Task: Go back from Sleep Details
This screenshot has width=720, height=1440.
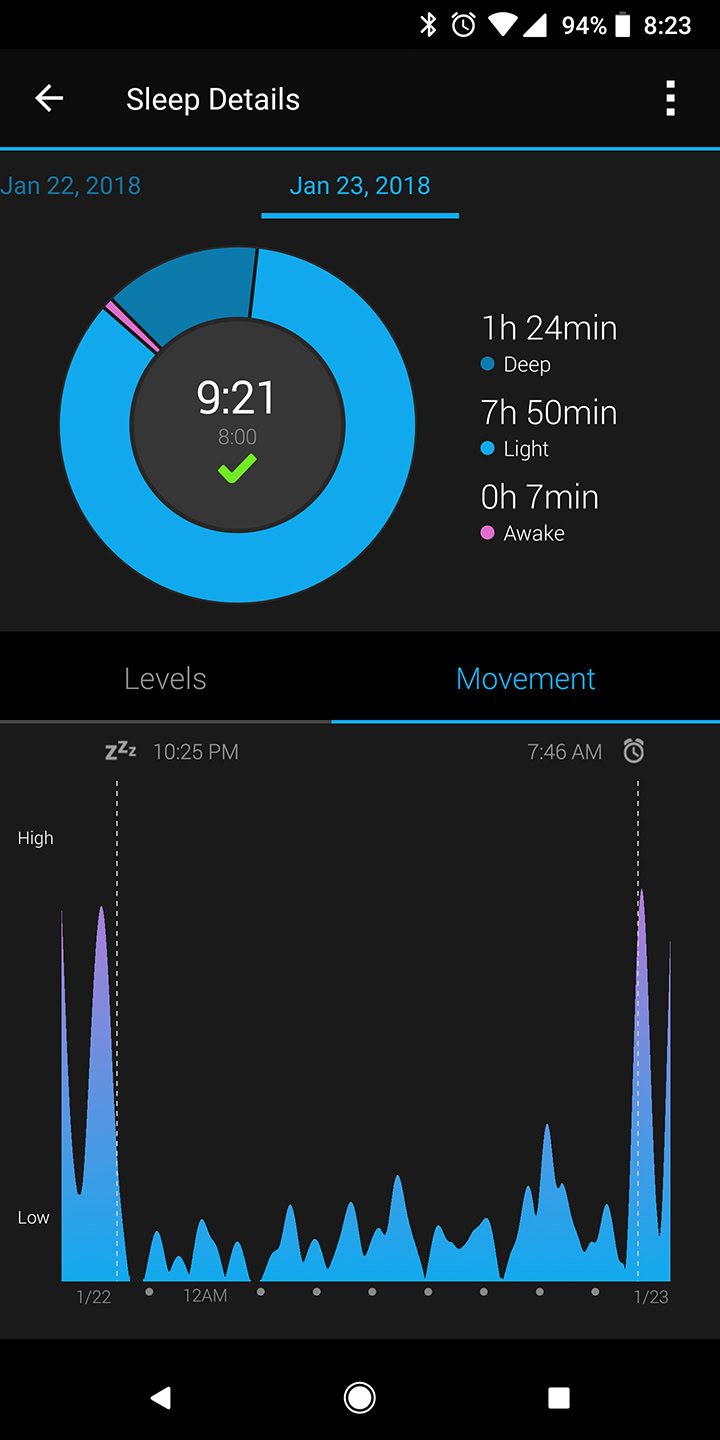Action: (49, 98)
